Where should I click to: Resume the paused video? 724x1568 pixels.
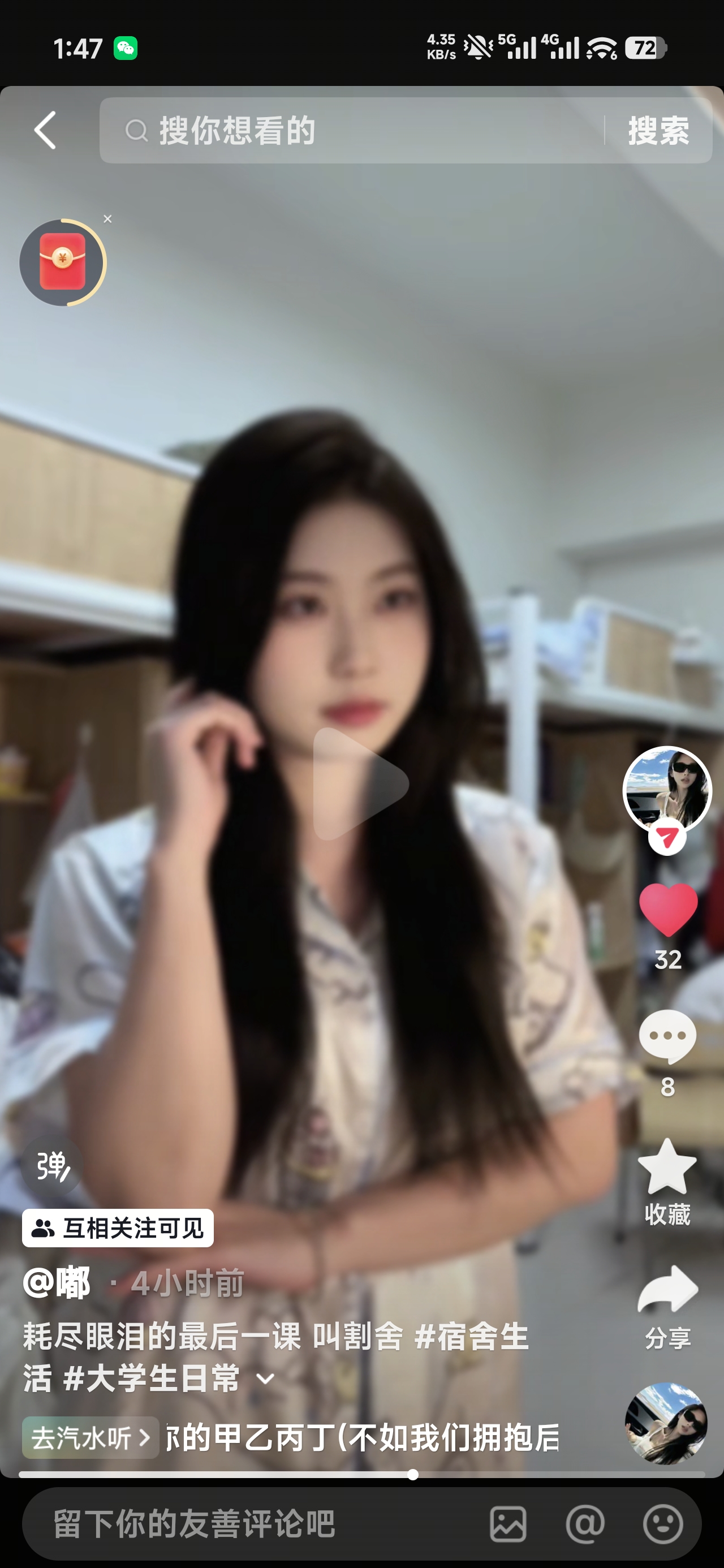click(360, 783)
